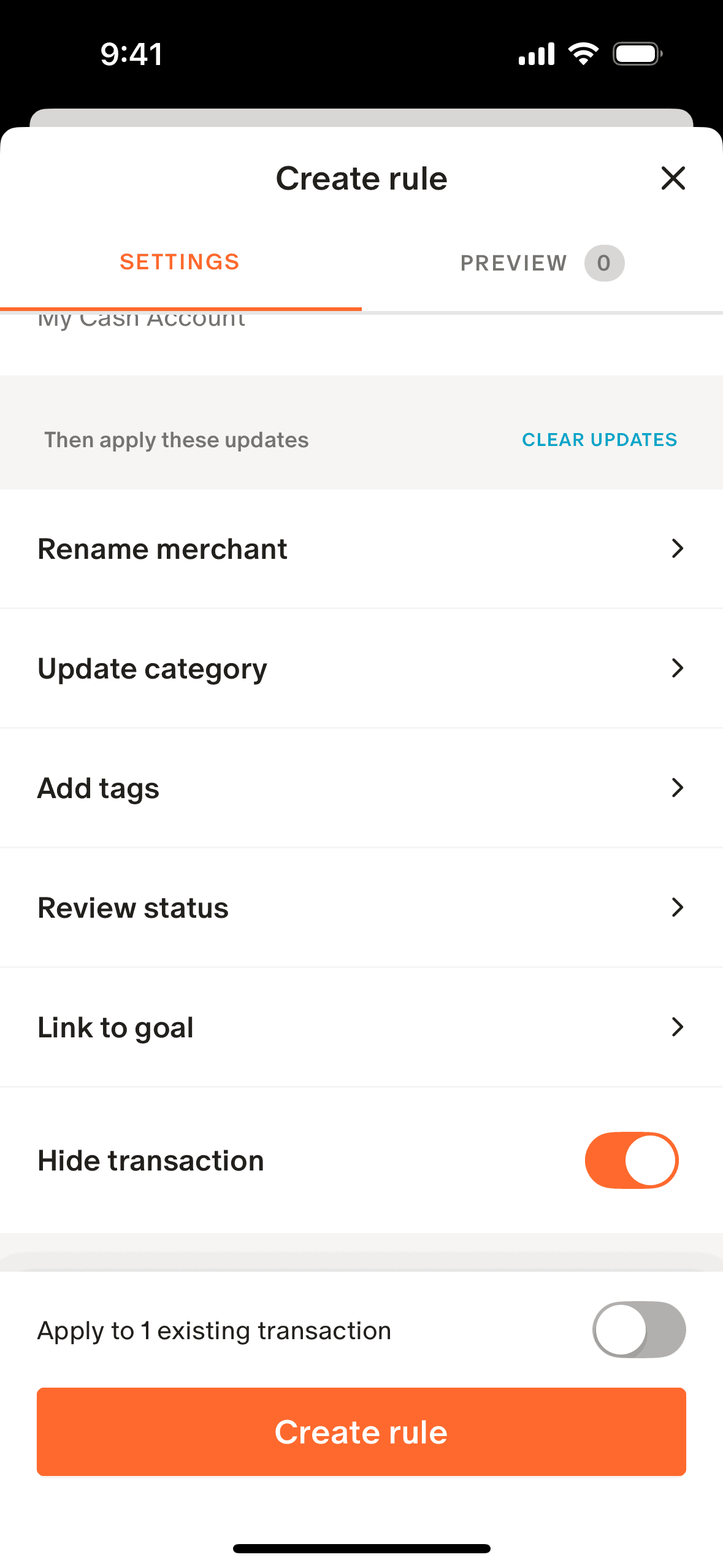Enable Apply to 1 existing transaction
The image size is (723, 1568).
[639, 1329]
